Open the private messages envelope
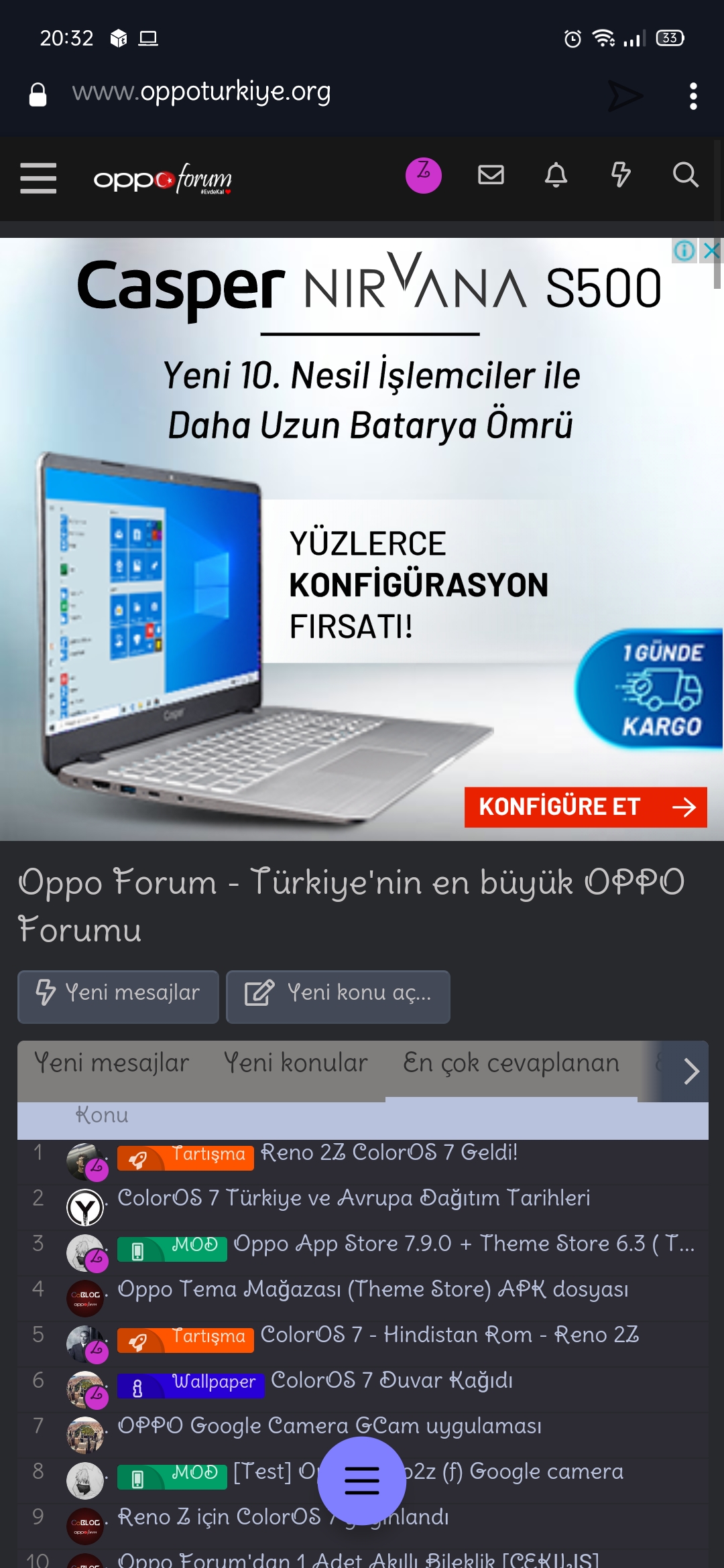The image size is (724, 1568). (x=491, y=175)
